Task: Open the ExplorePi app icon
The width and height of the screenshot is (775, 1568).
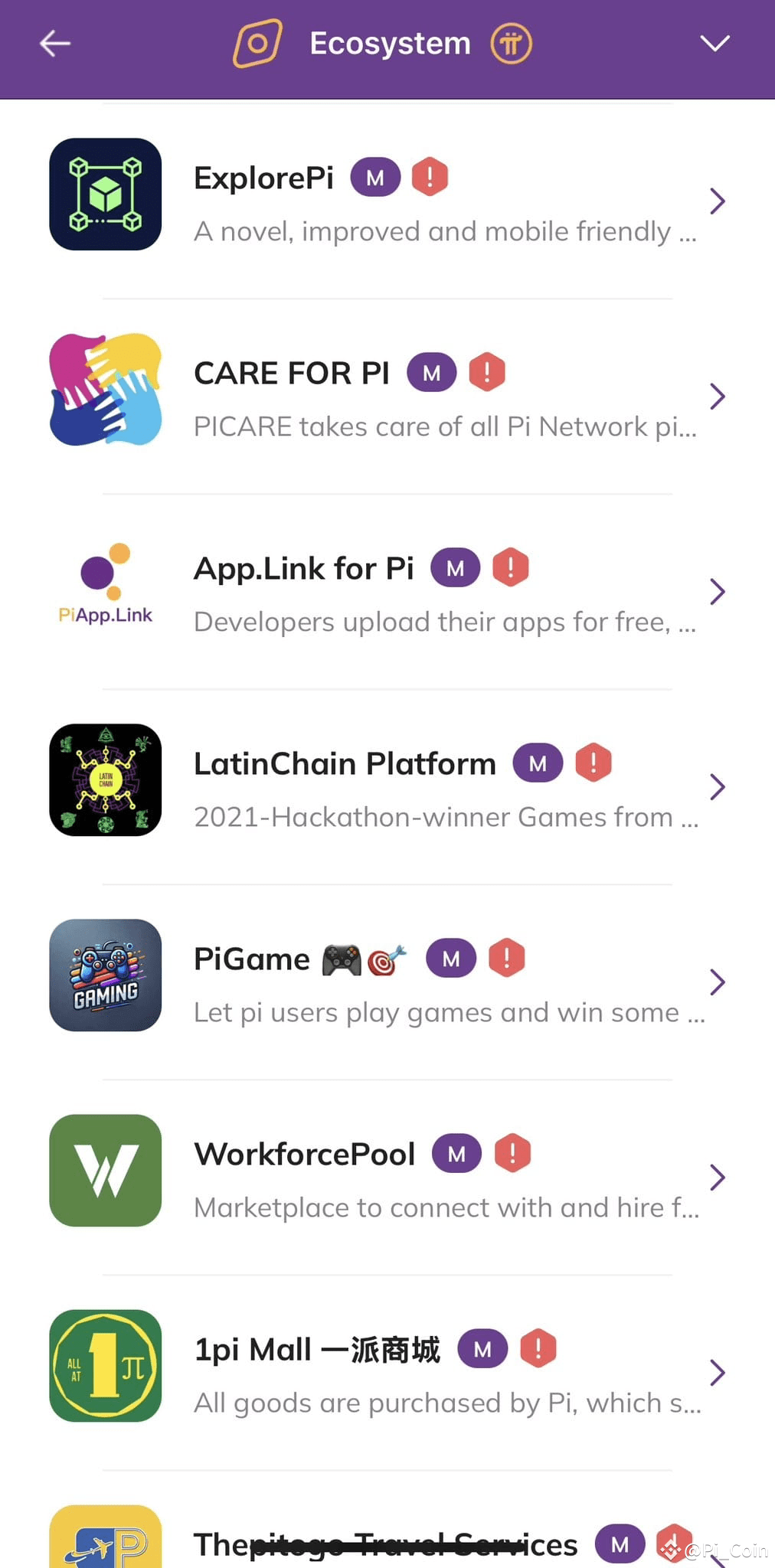Action: (x=105, y=194)
